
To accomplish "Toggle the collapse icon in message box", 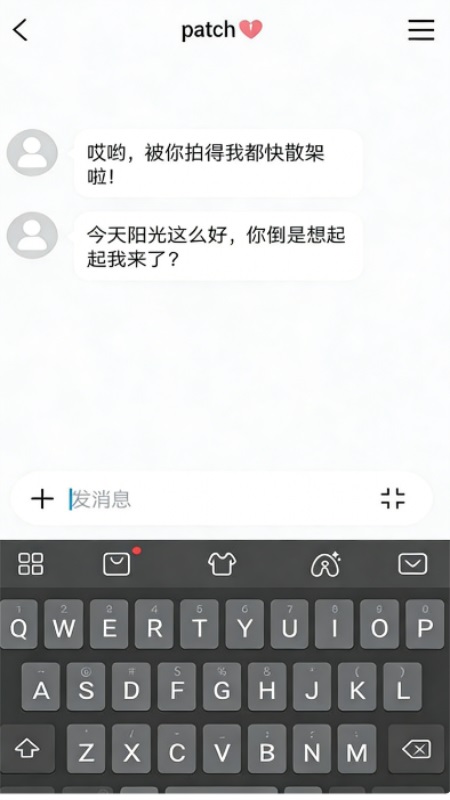I will (x=393, y=498).
